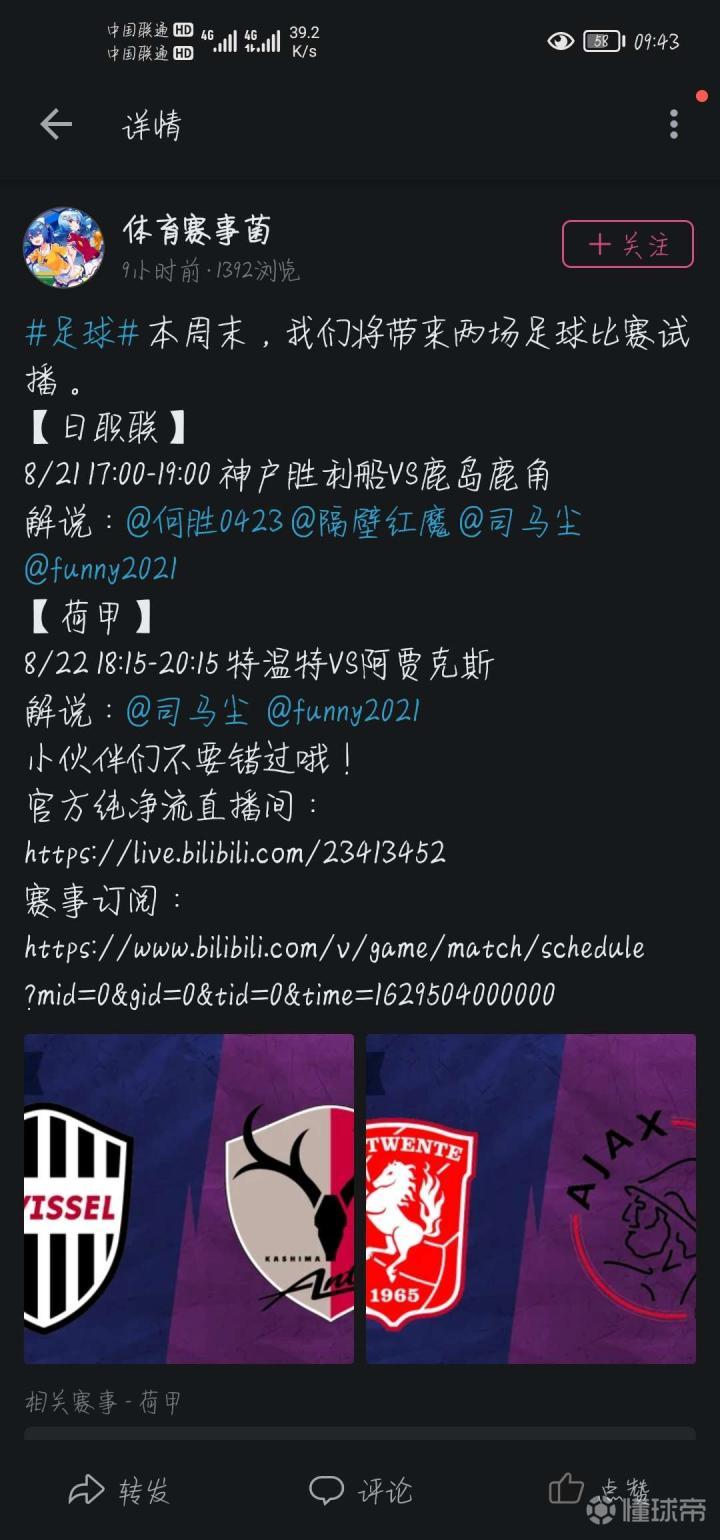Open 评论 to comment

tap(360, 1491)
